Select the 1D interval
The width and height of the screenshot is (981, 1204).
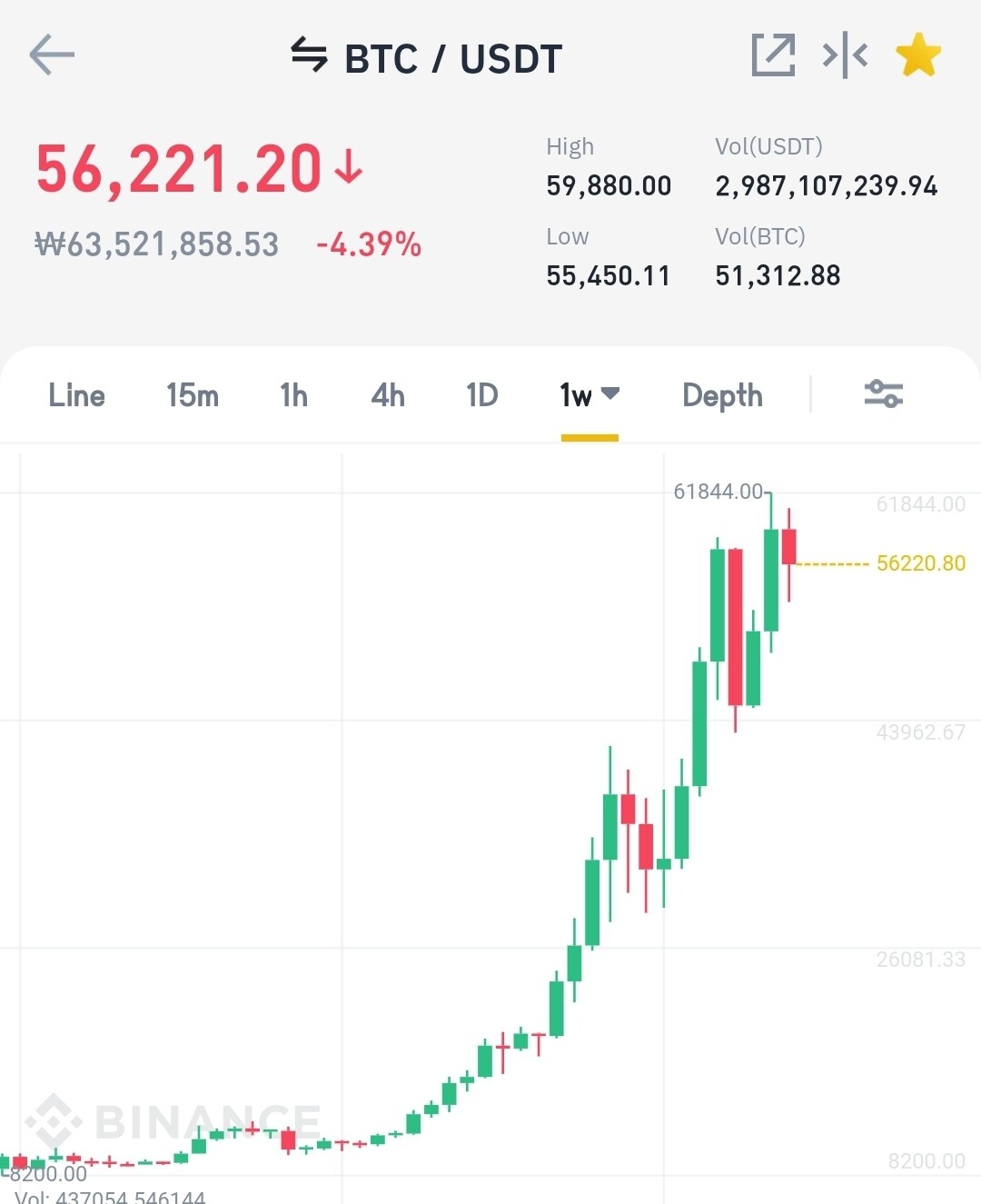(482, 395)
